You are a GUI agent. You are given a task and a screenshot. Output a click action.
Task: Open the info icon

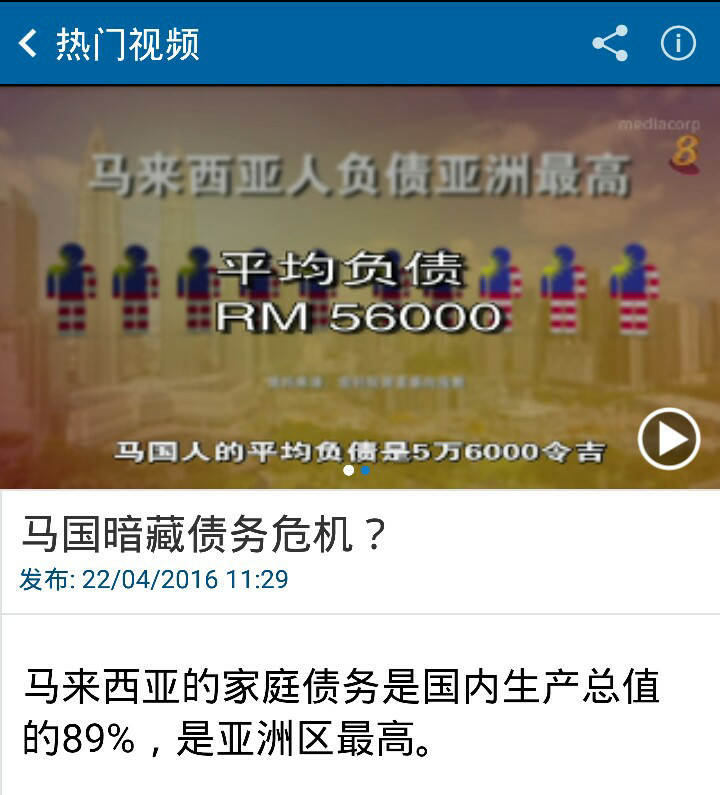pyautogui.click(x=677, y=44)
